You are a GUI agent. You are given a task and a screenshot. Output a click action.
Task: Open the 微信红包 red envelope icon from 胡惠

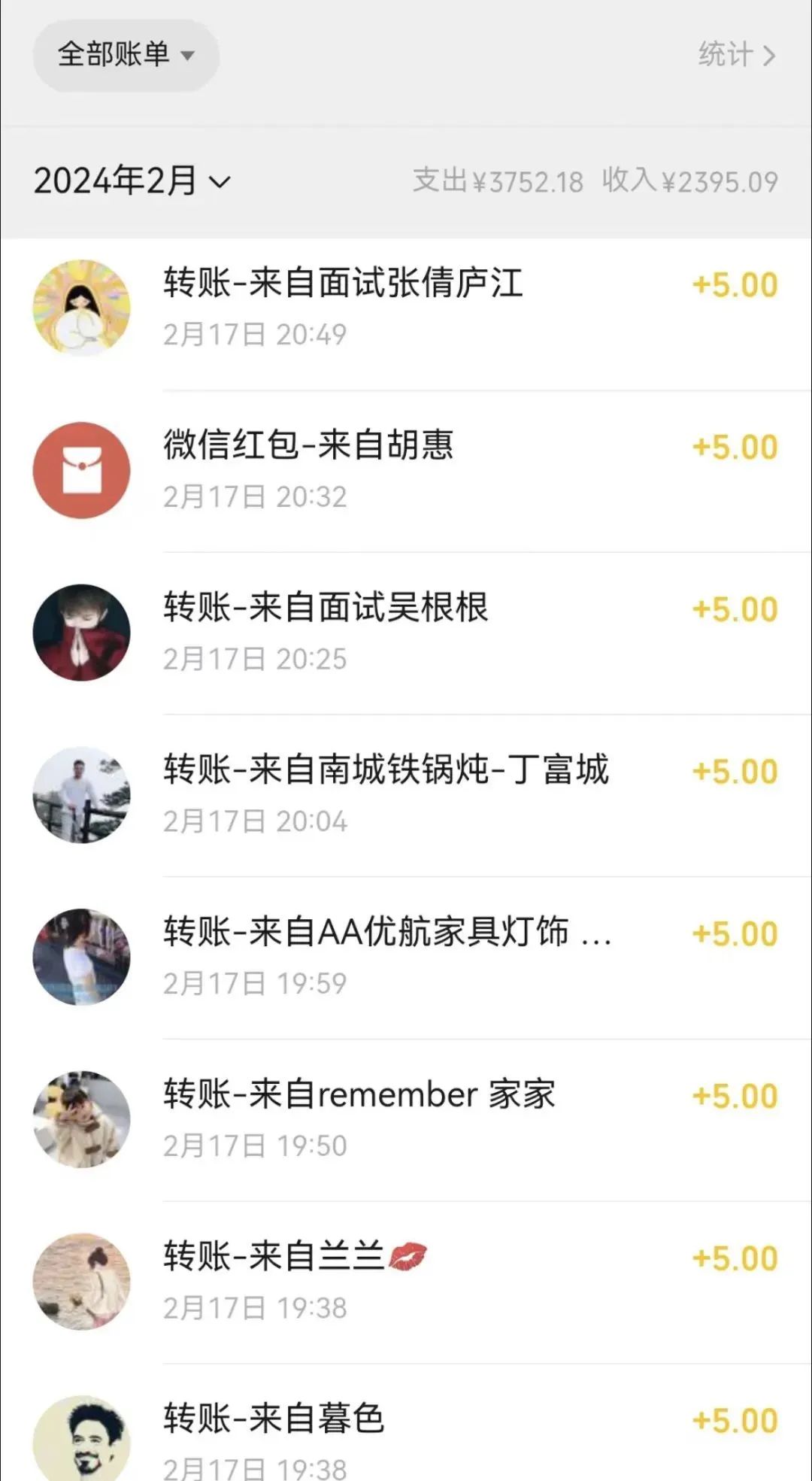point(81,469)
